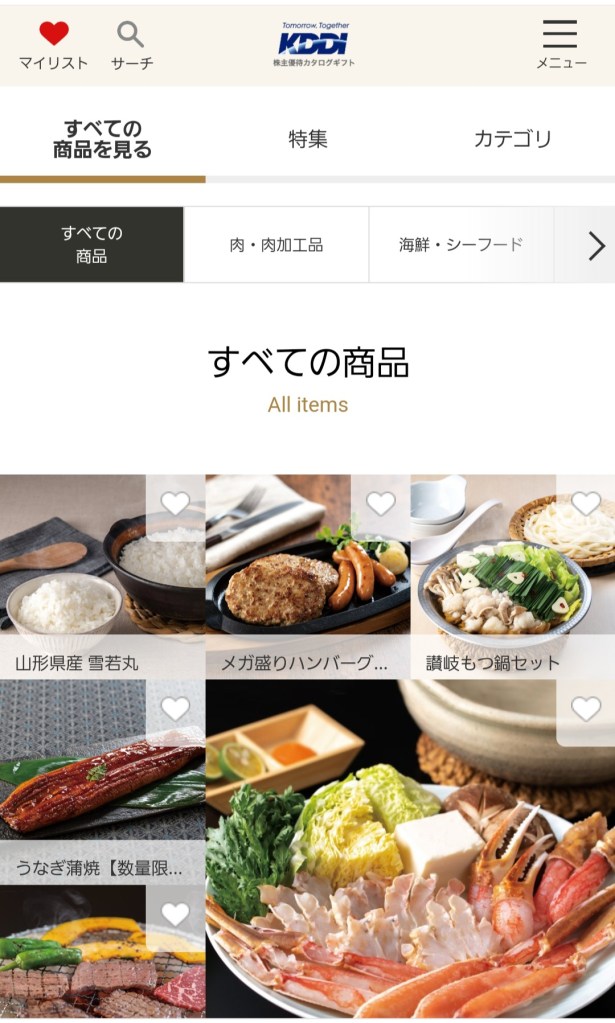The image size is (615, 1023).
Task: Select the すべての商品 category chip
Action: (x=92, y=245)
